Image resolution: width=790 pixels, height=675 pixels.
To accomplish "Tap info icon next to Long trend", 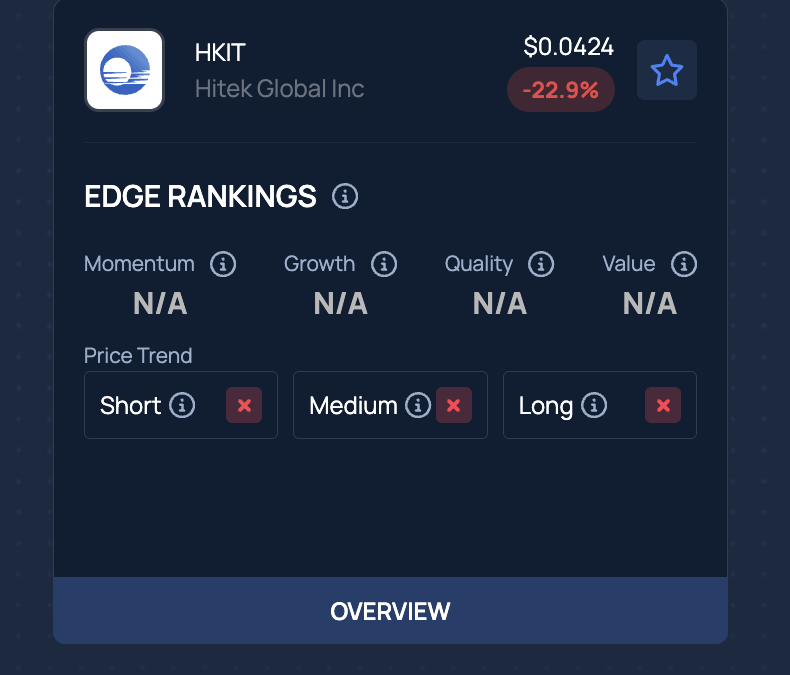I will [x=594, y=406].
